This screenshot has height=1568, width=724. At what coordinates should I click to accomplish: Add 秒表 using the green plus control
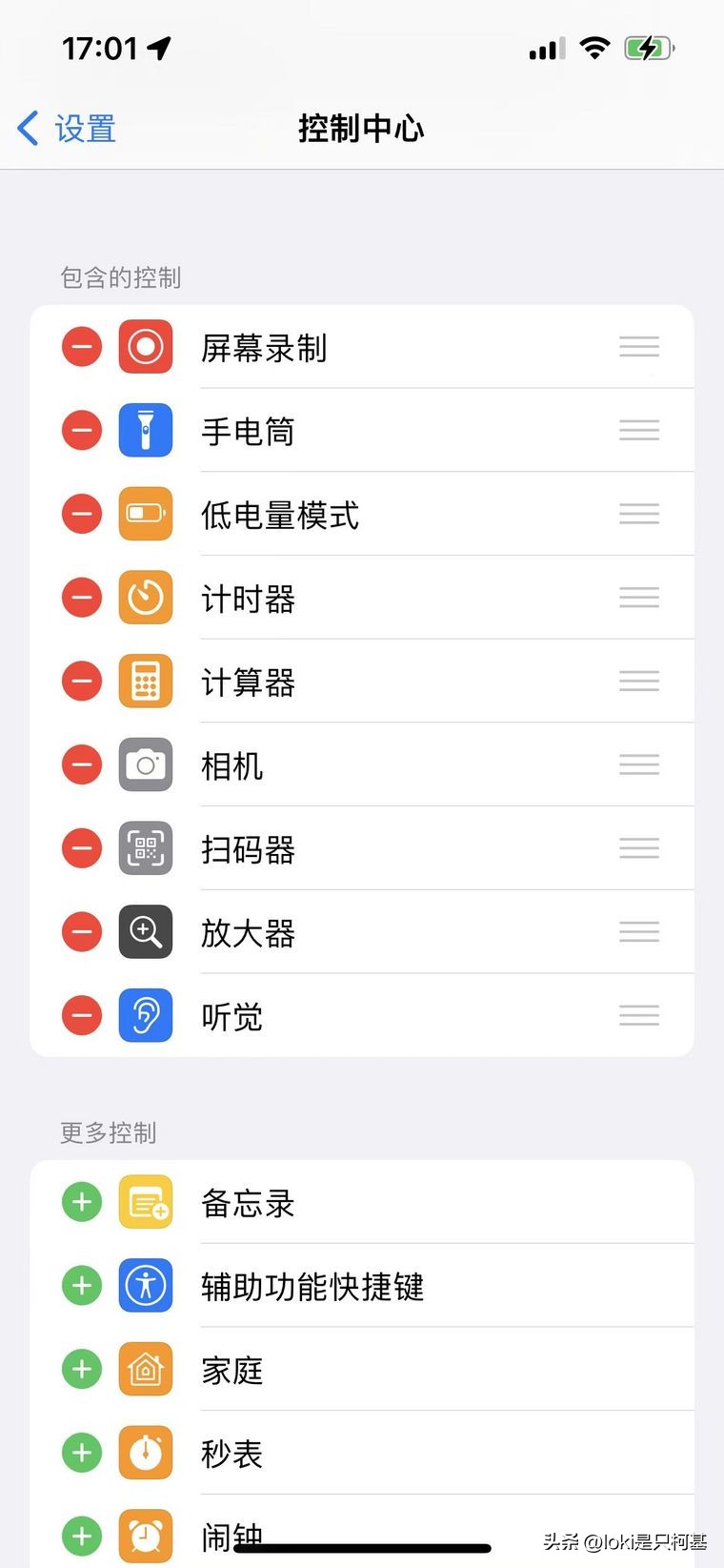coord(81,1453)
